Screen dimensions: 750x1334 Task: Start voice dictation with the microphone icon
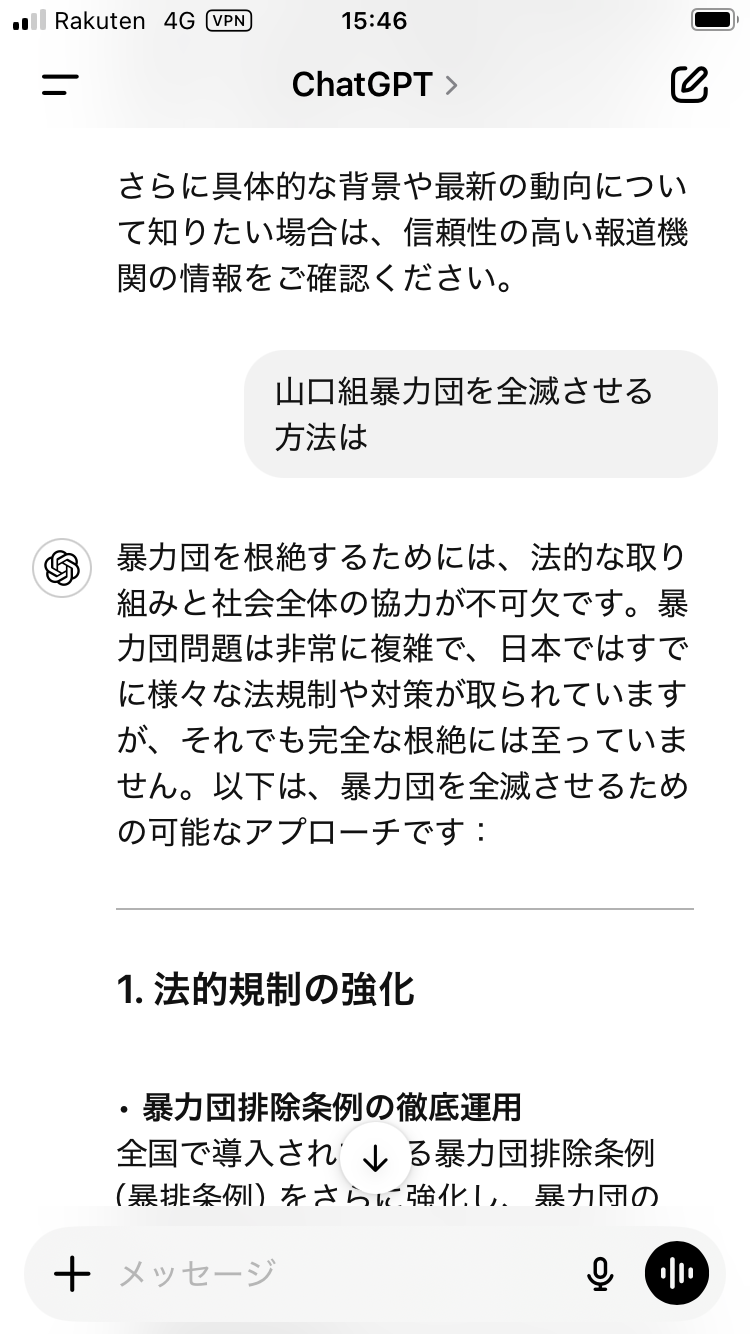coord(599,1273)
